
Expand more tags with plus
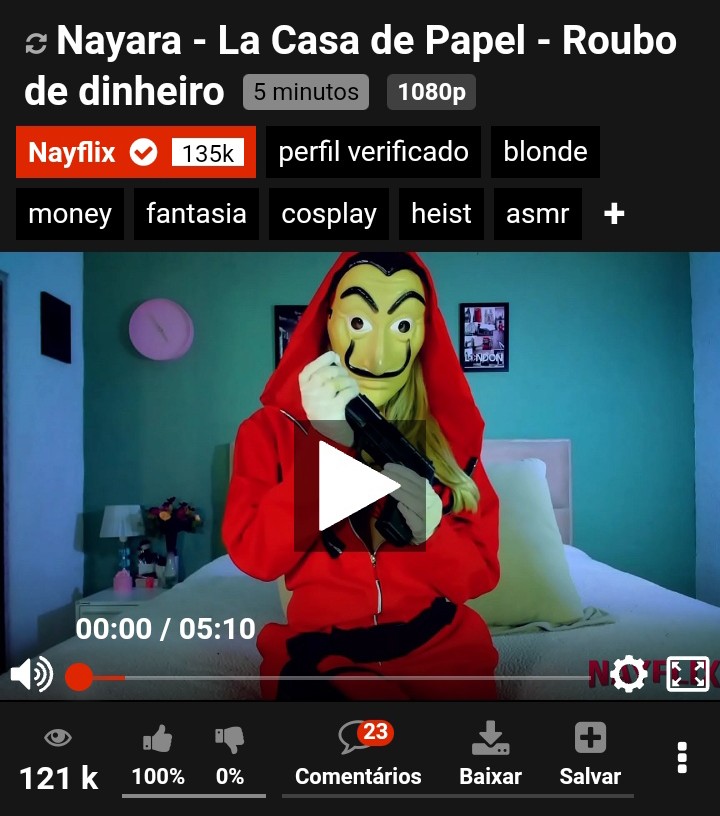(x=614, y=214)
